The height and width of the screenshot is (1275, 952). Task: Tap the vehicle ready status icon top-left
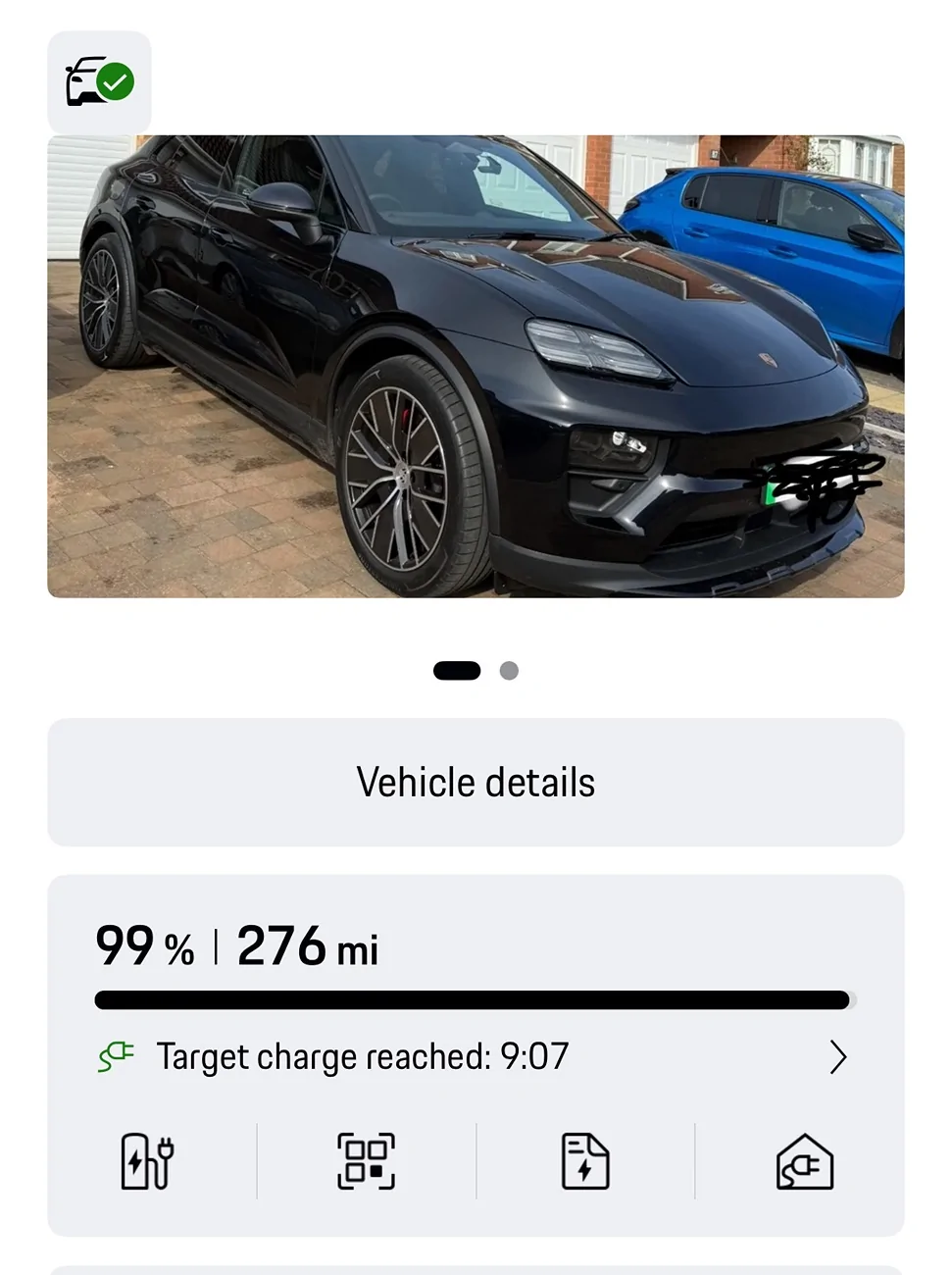tap(98, 82)
